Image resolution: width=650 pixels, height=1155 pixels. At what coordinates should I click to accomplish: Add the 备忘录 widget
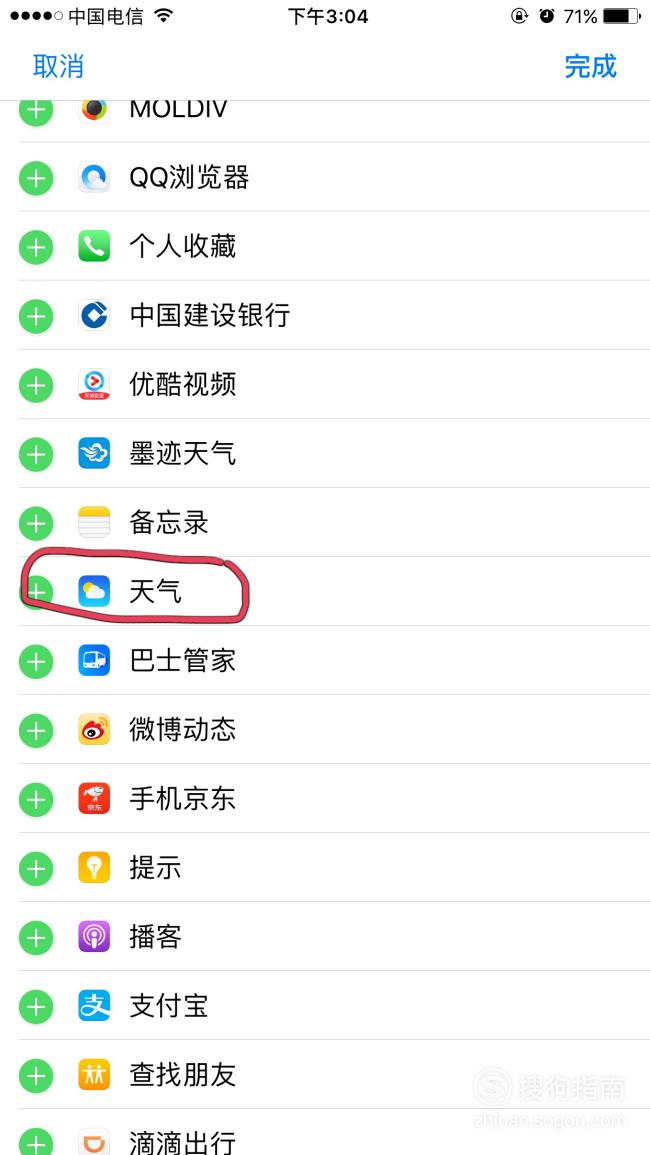[x=36, y=524]
